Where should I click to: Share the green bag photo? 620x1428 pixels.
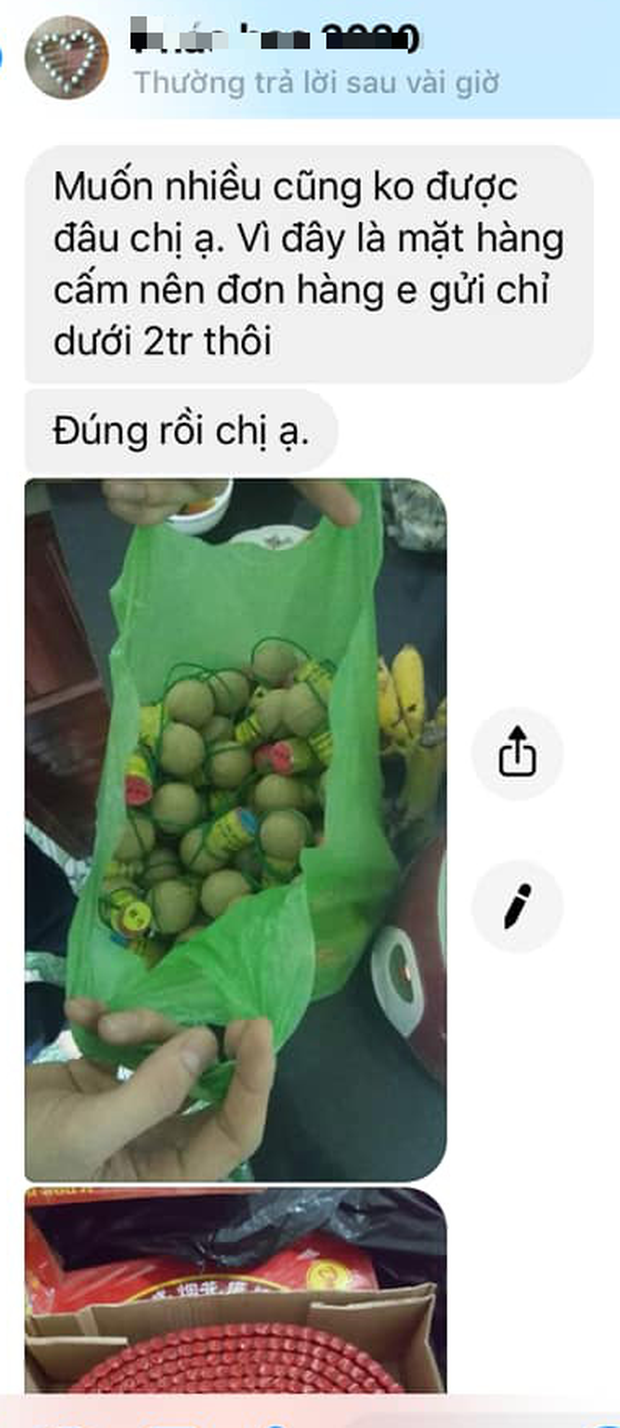[517, 754]
